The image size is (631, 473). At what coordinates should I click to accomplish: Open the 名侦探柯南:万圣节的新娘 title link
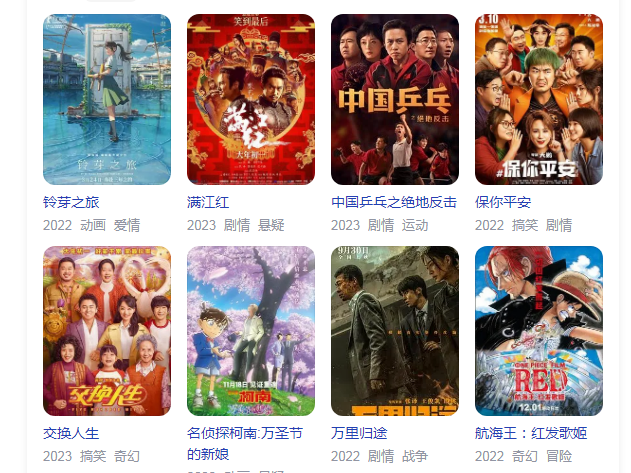tap(245, 433)
